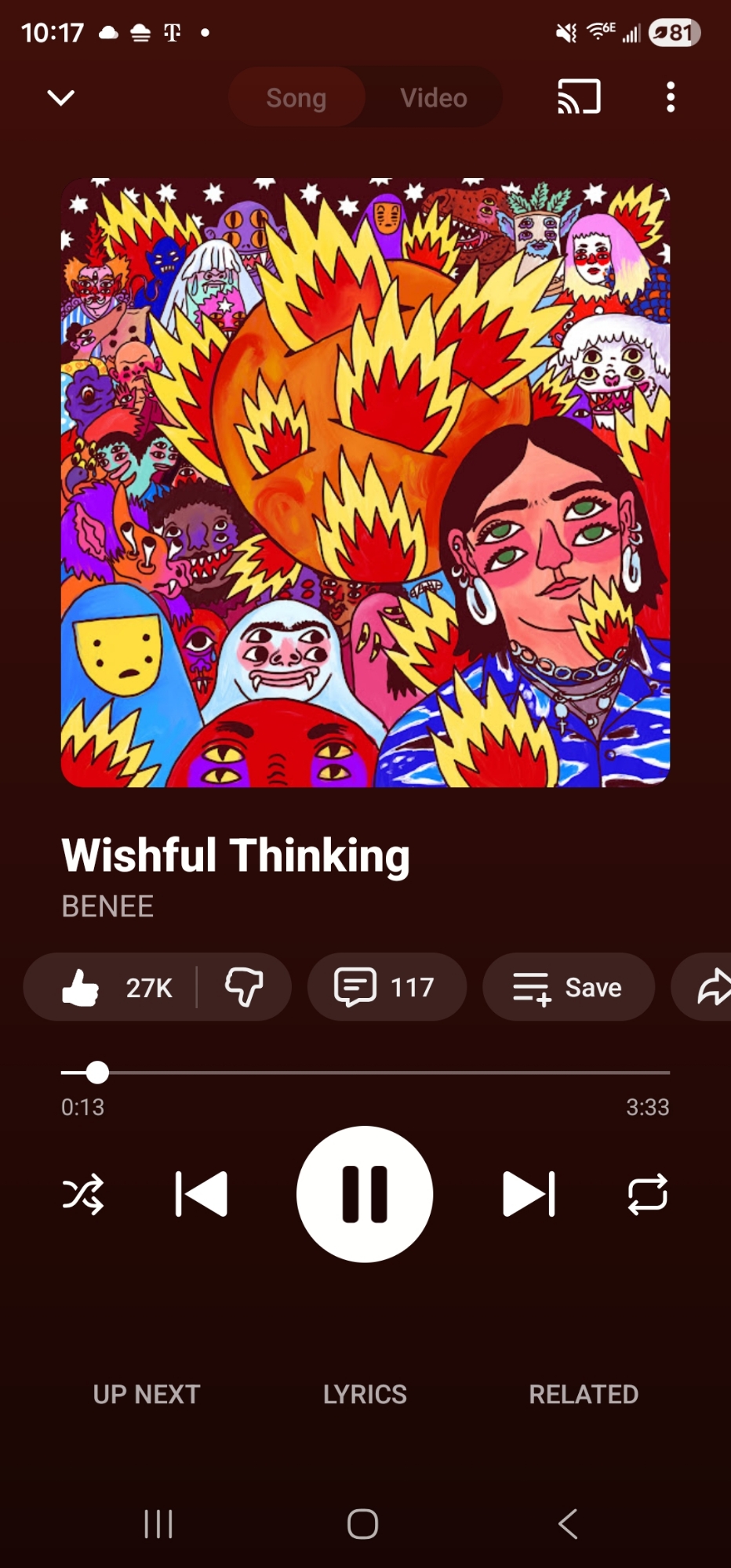Open the three-dot overflow menu

tap(670, 97)
